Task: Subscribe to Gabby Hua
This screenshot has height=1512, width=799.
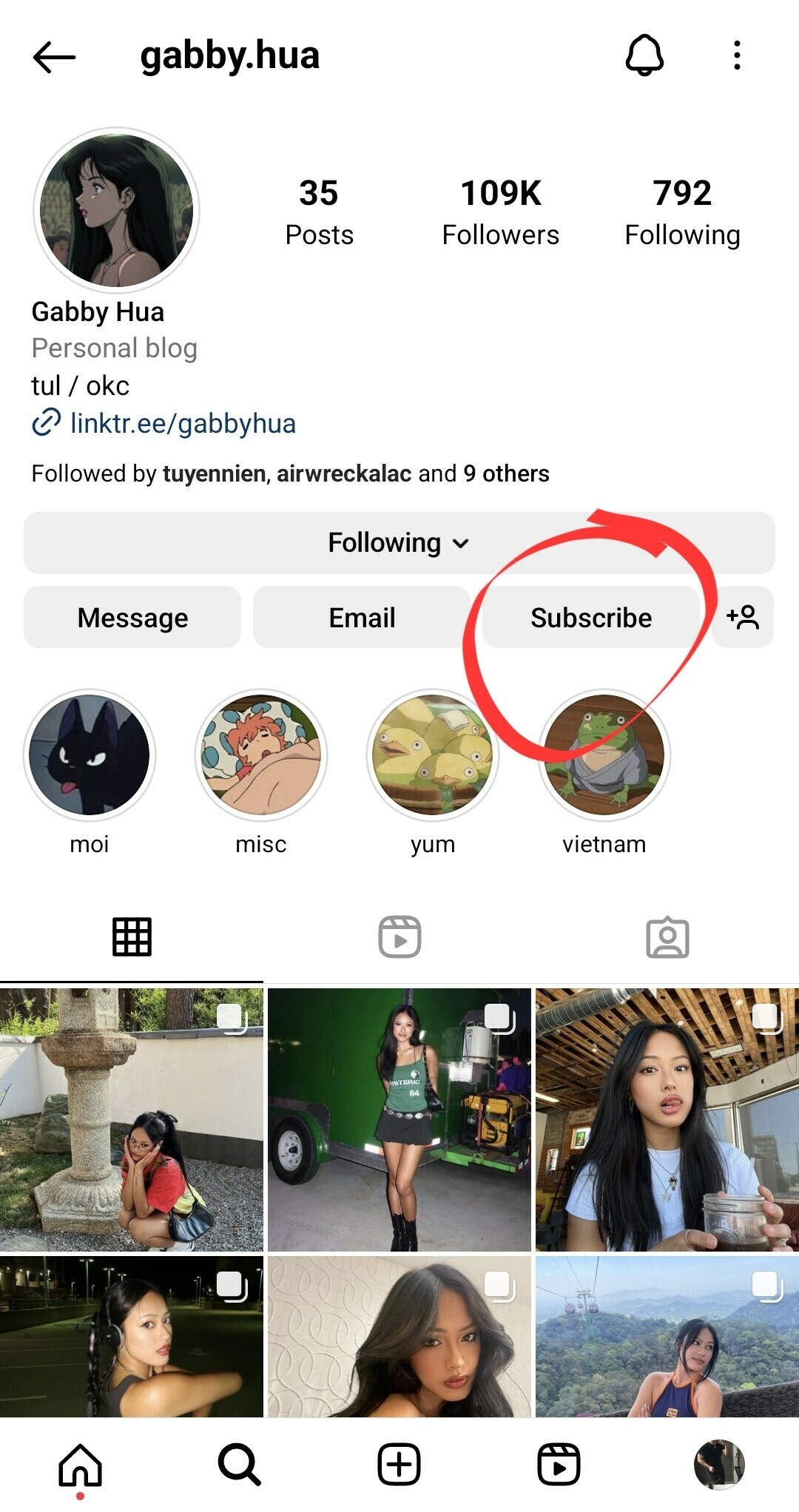Action: pos(590,618)
